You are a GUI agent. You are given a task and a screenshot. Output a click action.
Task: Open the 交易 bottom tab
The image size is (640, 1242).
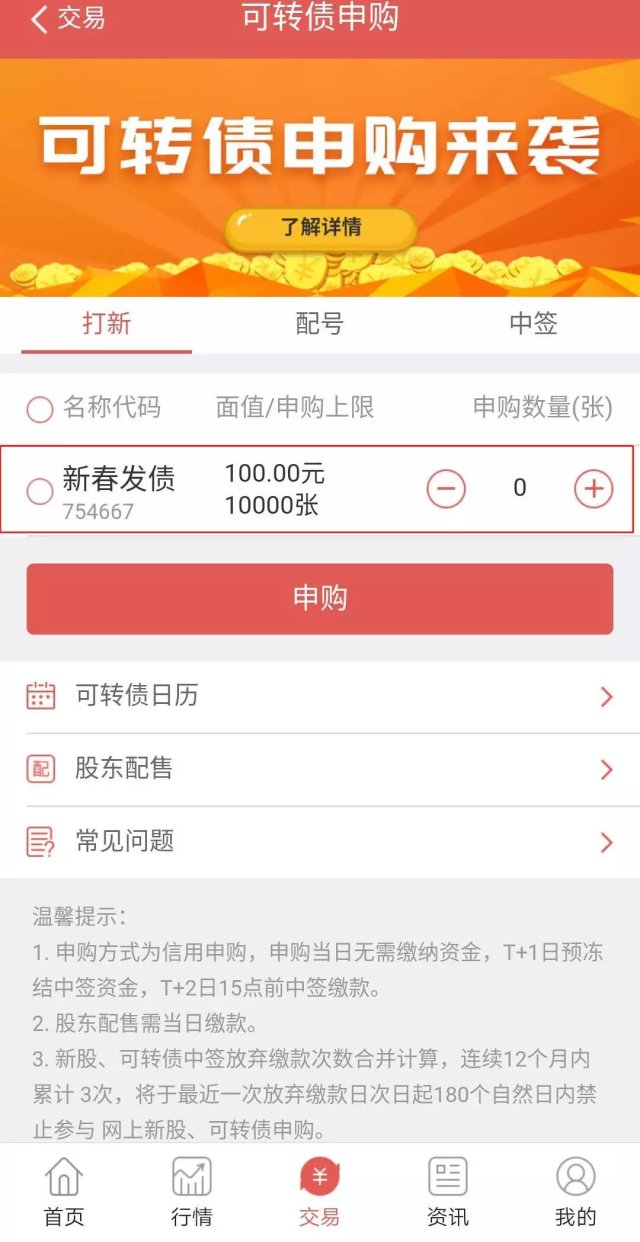click(320, 1192)
